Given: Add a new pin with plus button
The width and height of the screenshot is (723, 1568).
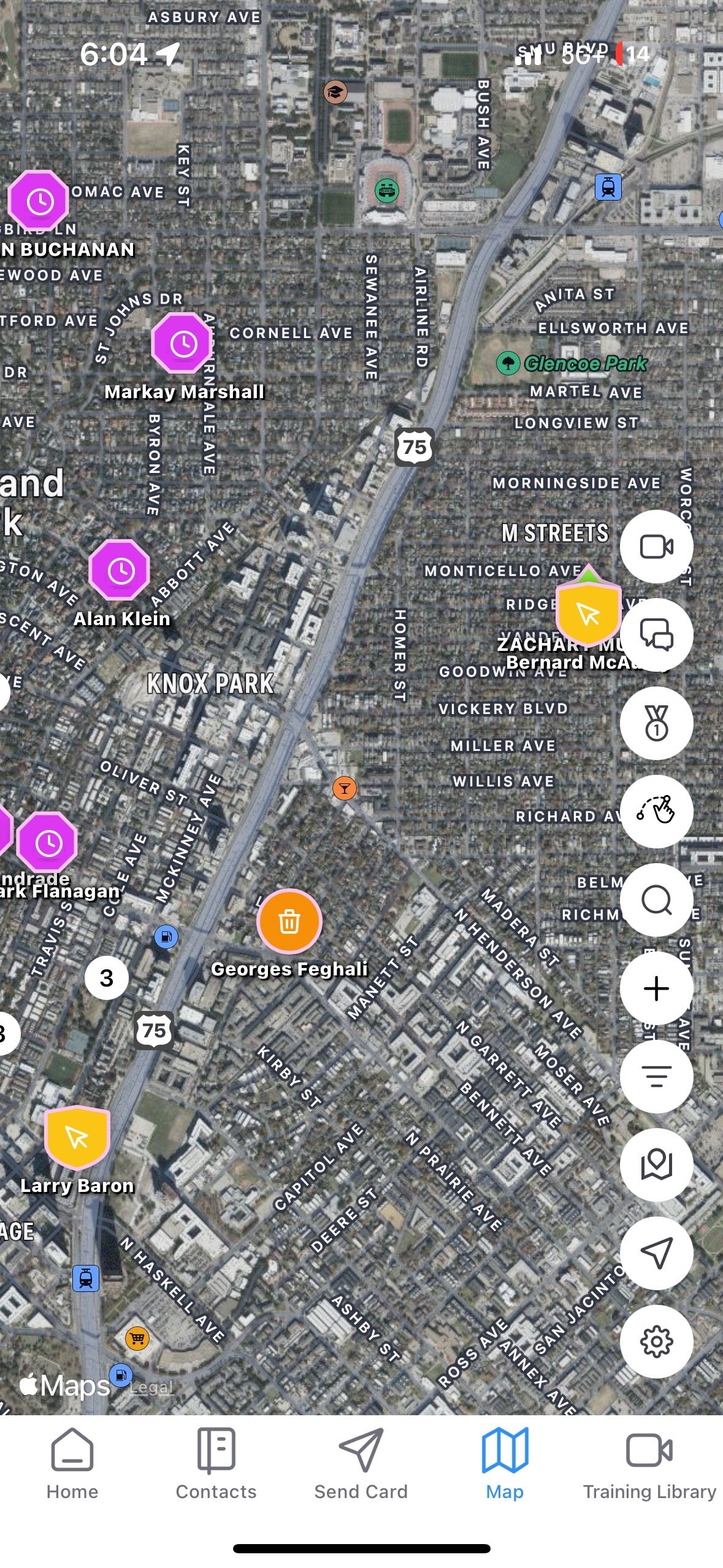Looking at the screenshot, I should 656,988.
